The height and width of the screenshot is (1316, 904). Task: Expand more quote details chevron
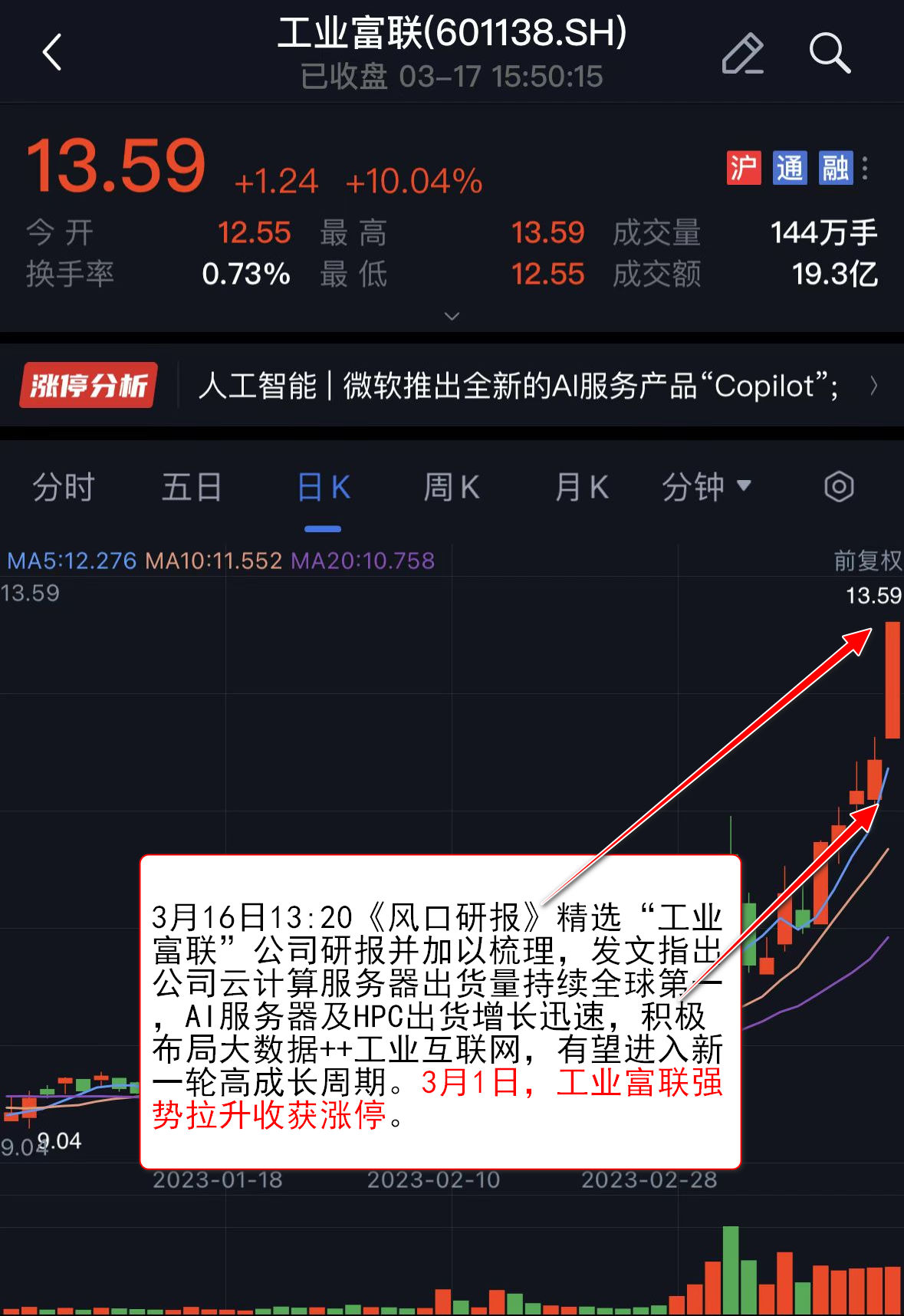click(x=452, y=316)
